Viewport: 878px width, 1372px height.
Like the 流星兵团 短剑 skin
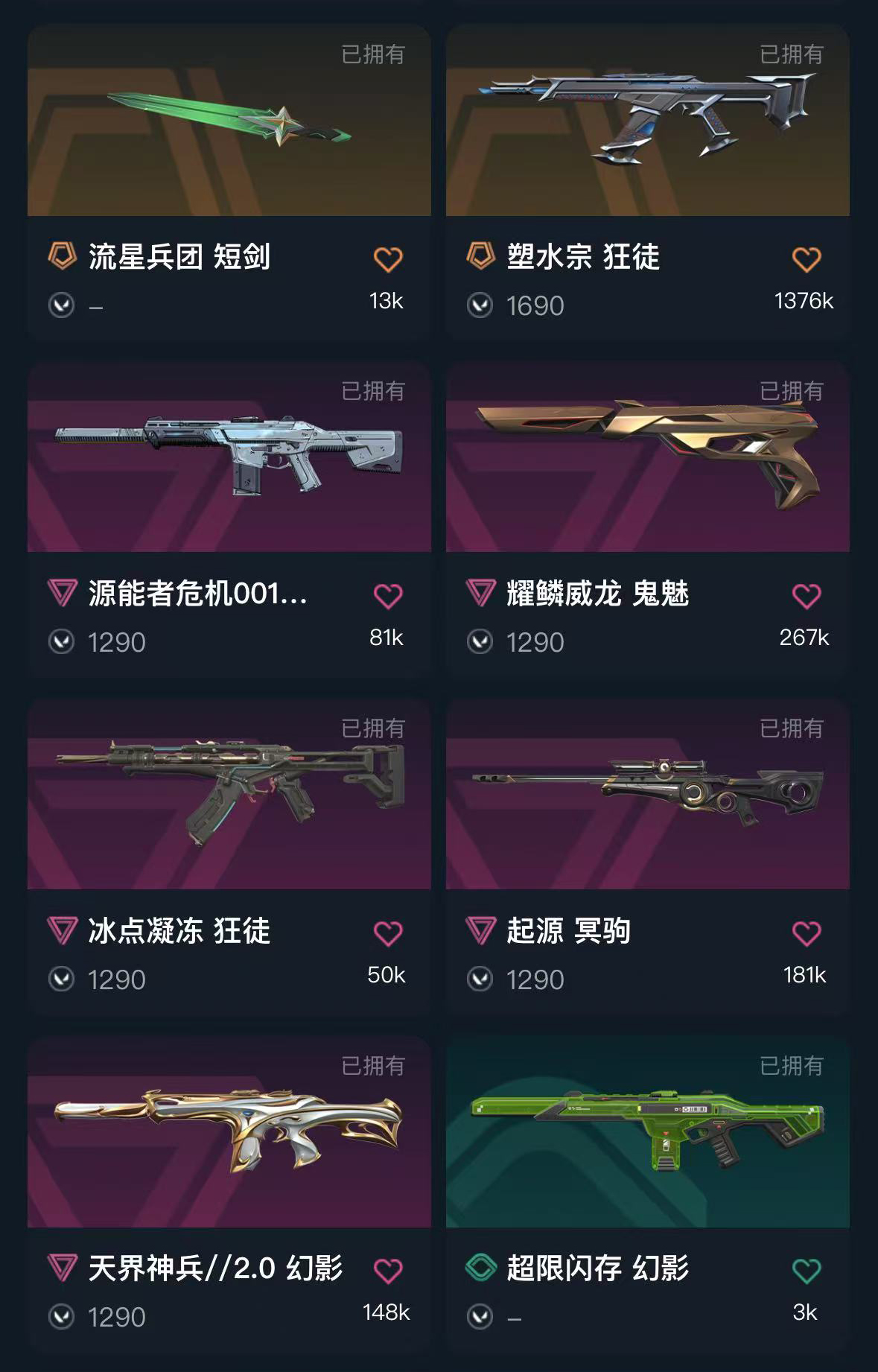point(387,259)
